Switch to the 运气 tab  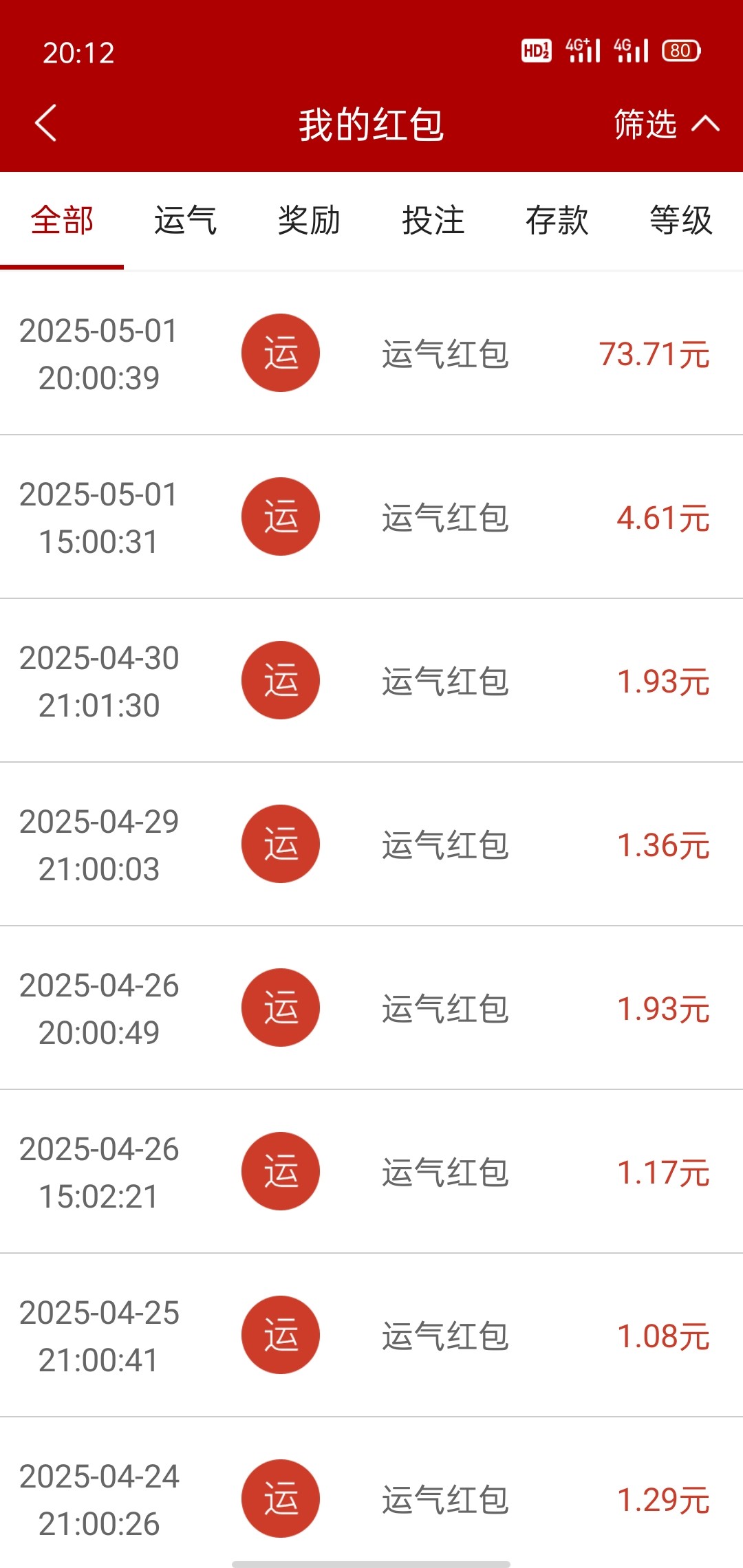[186, 221]
